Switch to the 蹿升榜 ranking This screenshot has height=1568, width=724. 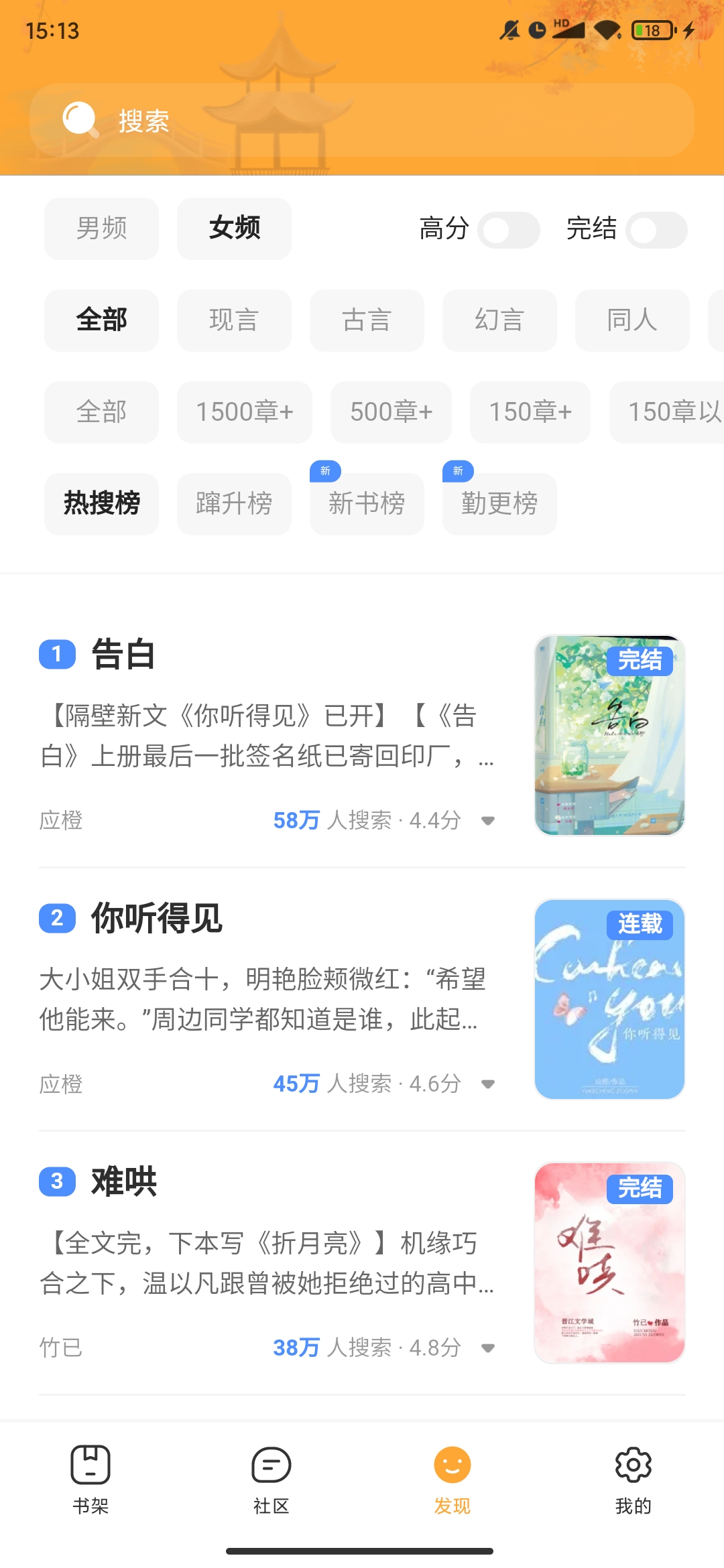click(234, 504)
